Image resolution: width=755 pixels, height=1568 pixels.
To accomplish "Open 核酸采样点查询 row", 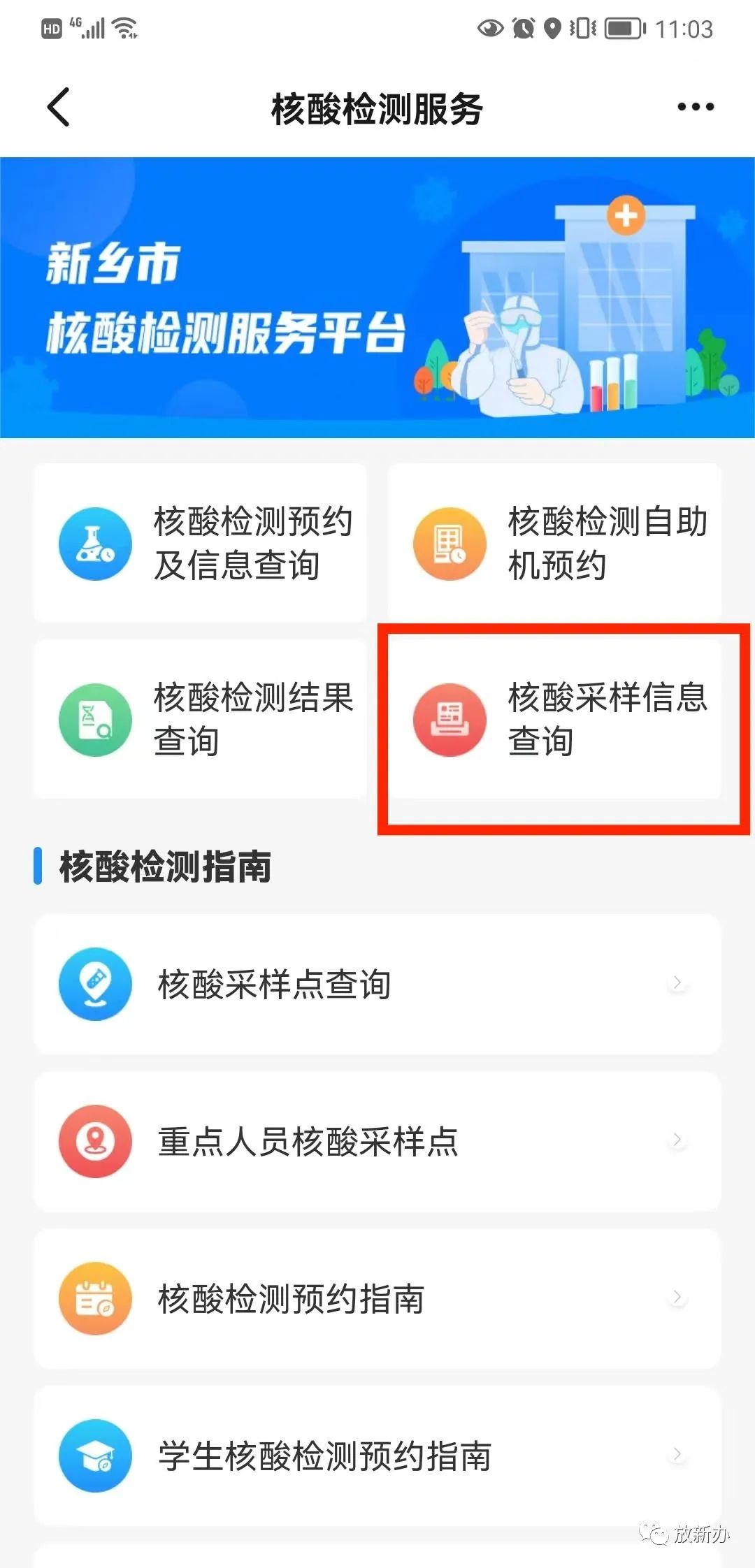I will (x=377, y=984).
